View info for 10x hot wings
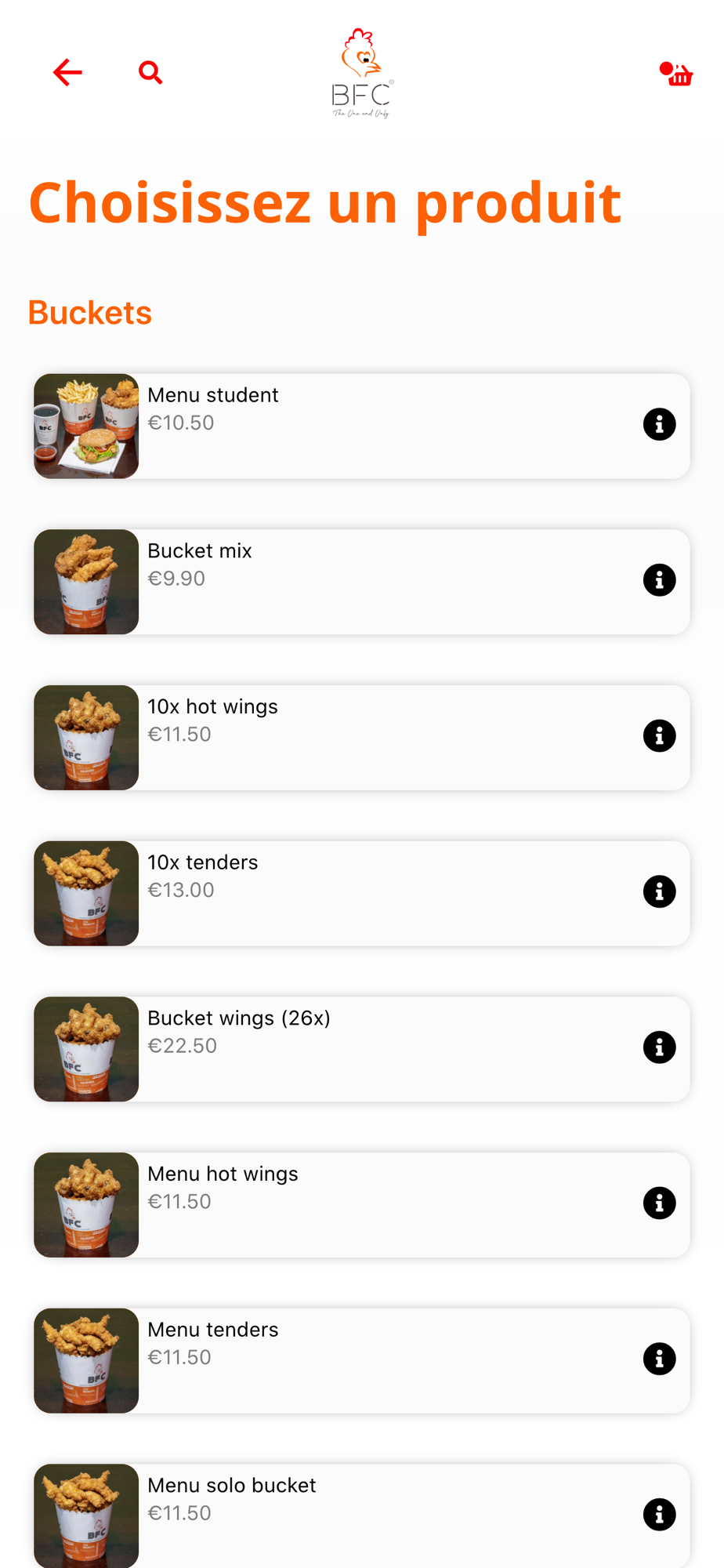The width and height of the screenshot is (724, 1568). point(660,735)
